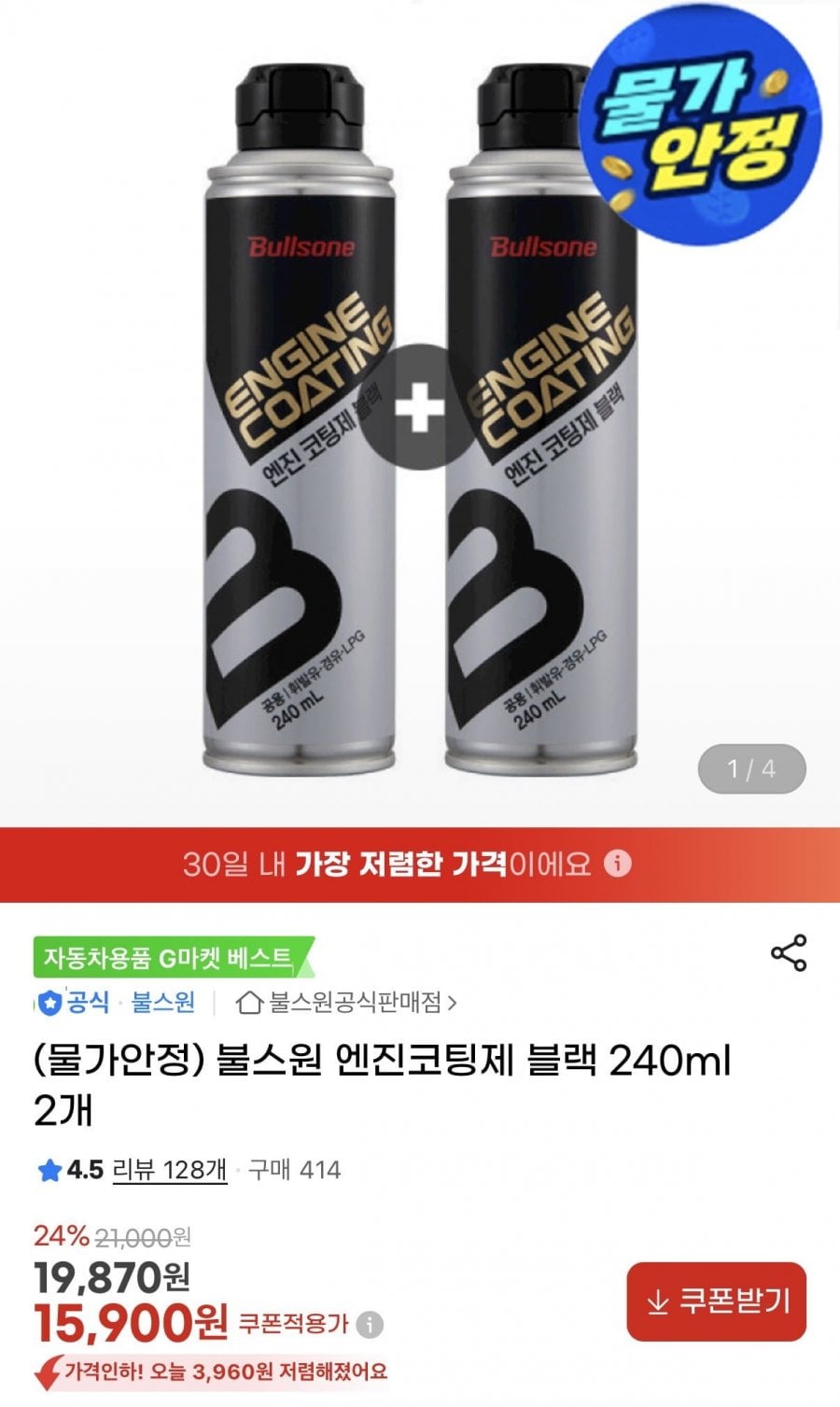Show info about 쿠폰적용가
The image size is (840, 1407).
[371, 1324]
